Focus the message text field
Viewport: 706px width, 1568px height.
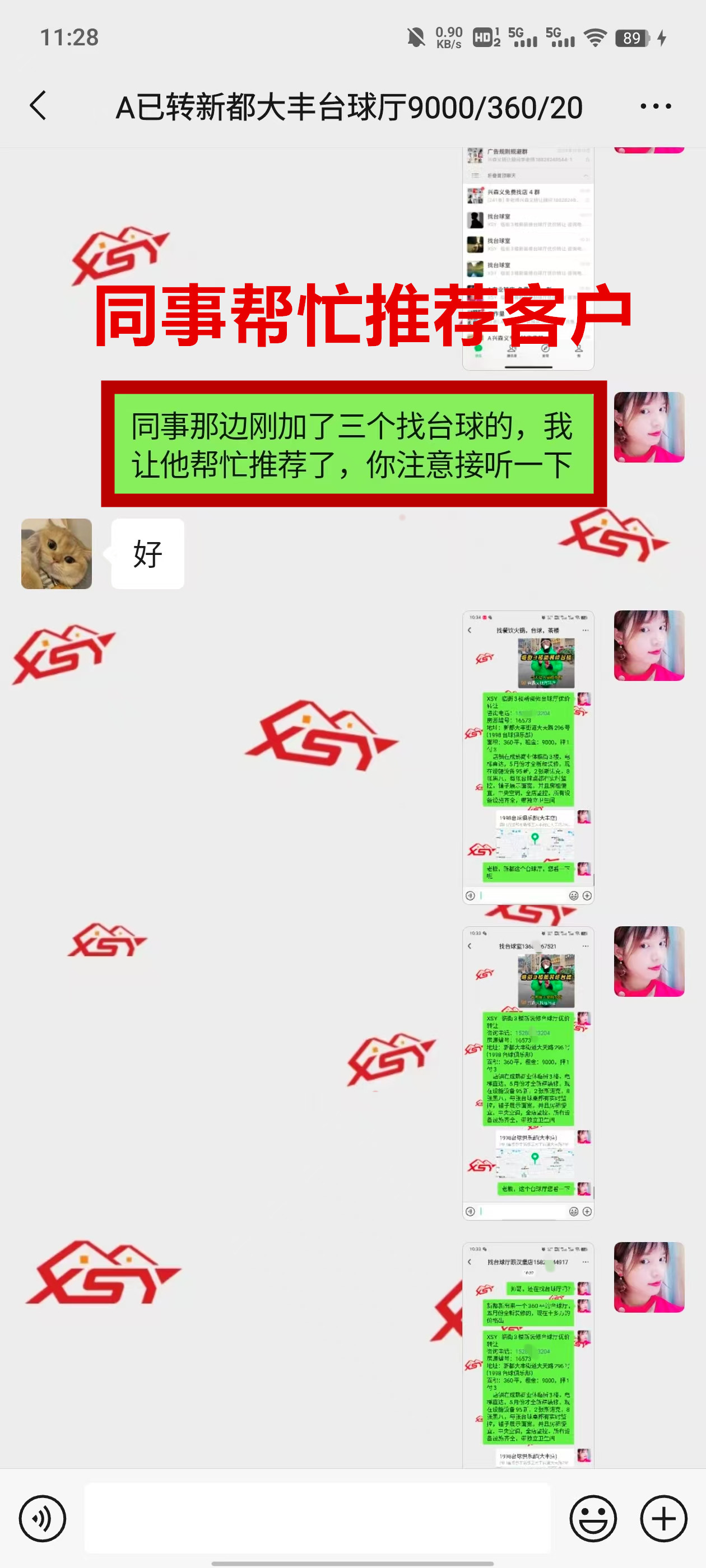click(x=317, y=1518)
